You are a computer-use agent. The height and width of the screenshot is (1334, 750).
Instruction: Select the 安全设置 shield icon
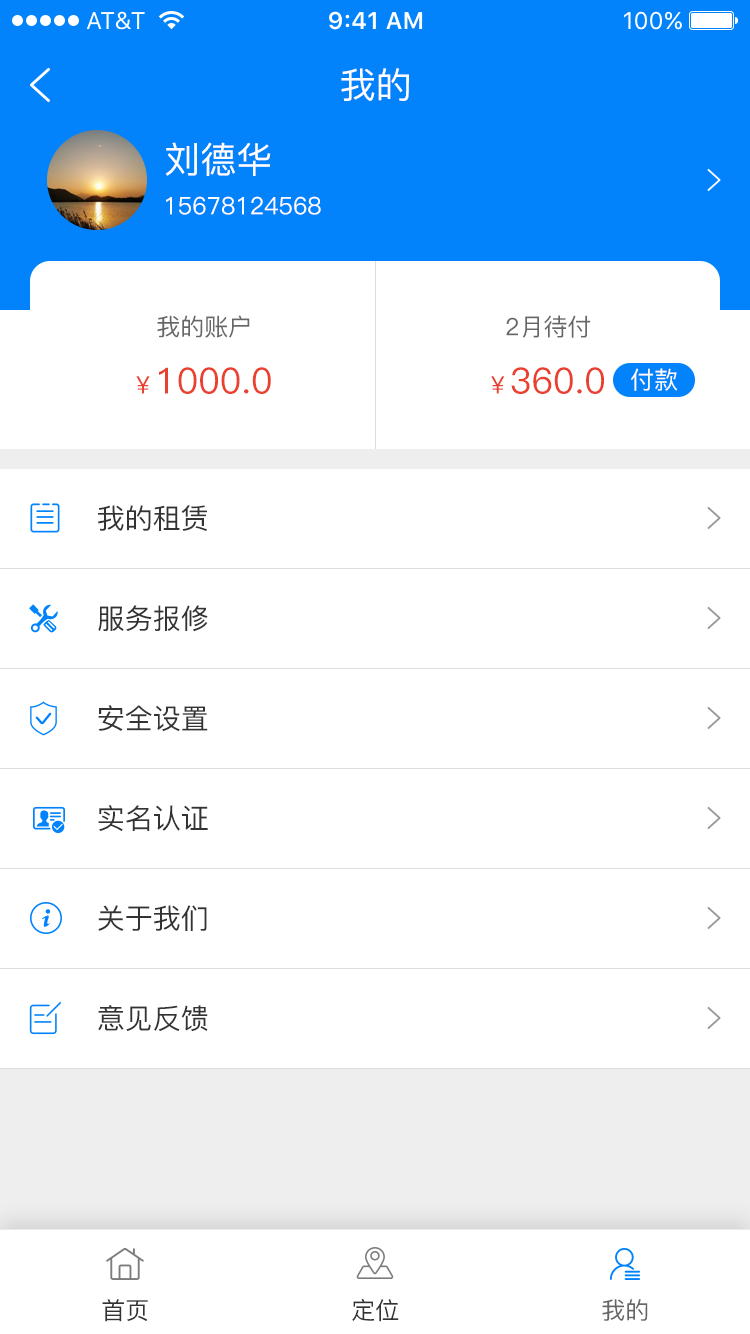click(x=44, y=718)
